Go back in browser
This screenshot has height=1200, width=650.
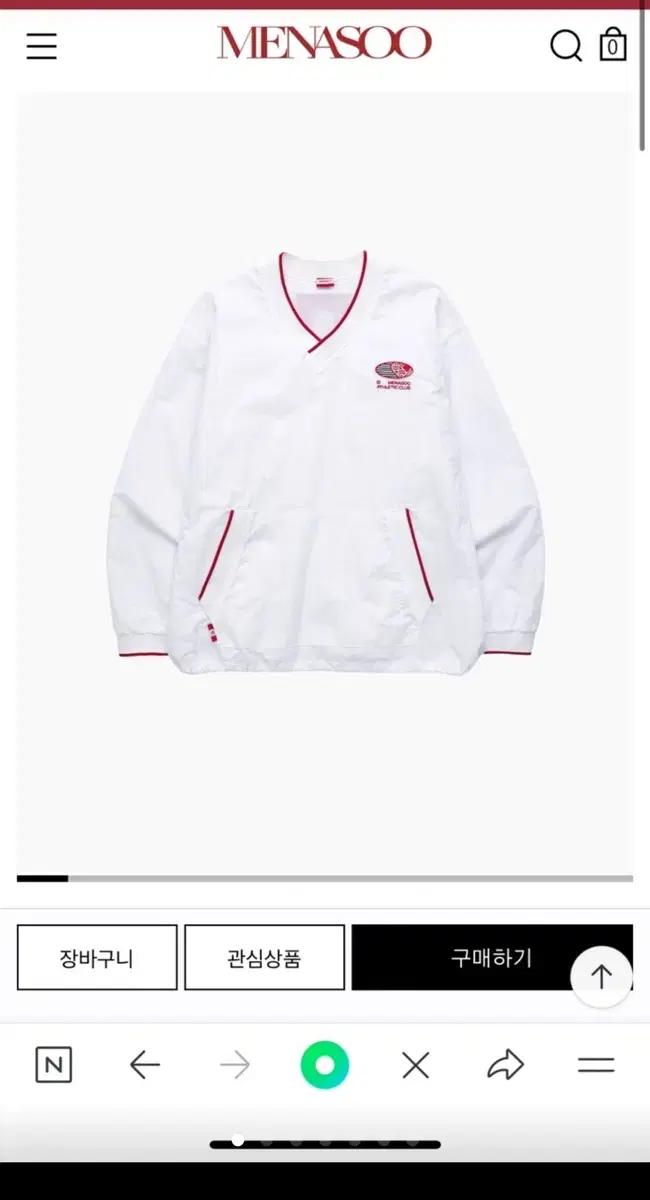[x=145, y=1066]
